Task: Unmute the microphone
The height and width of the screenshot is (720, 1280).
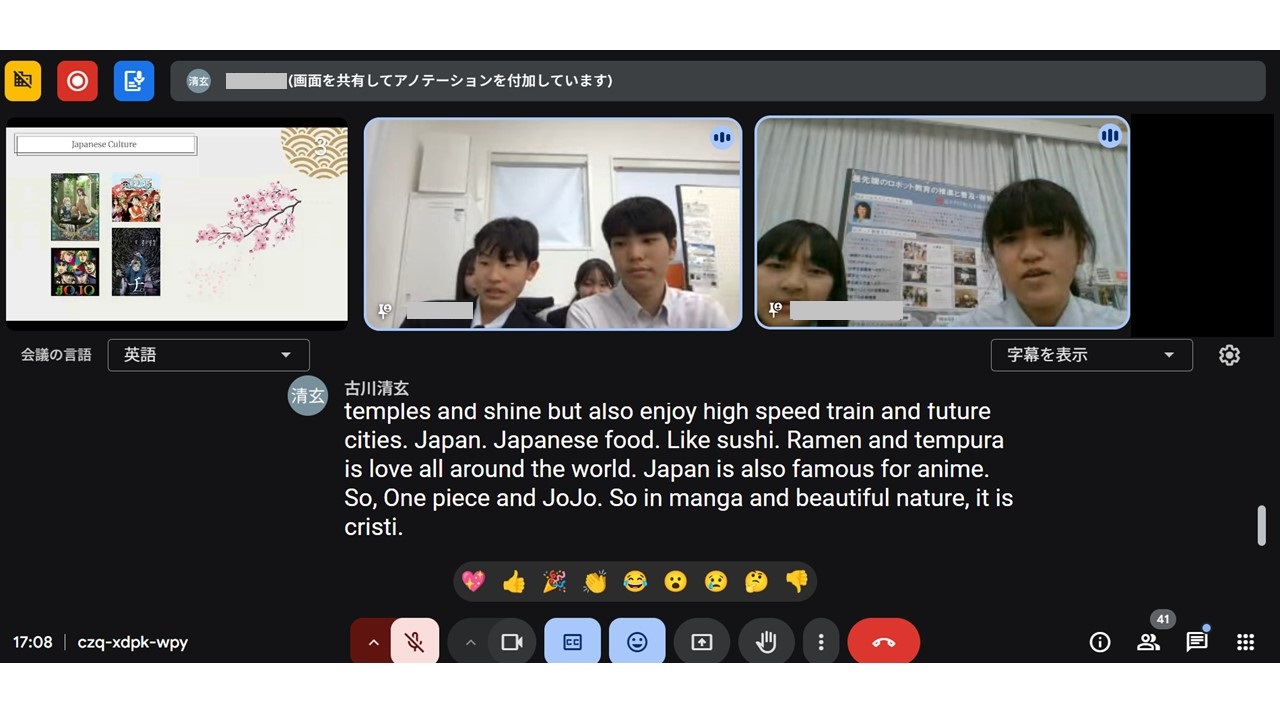Action: 415,642
